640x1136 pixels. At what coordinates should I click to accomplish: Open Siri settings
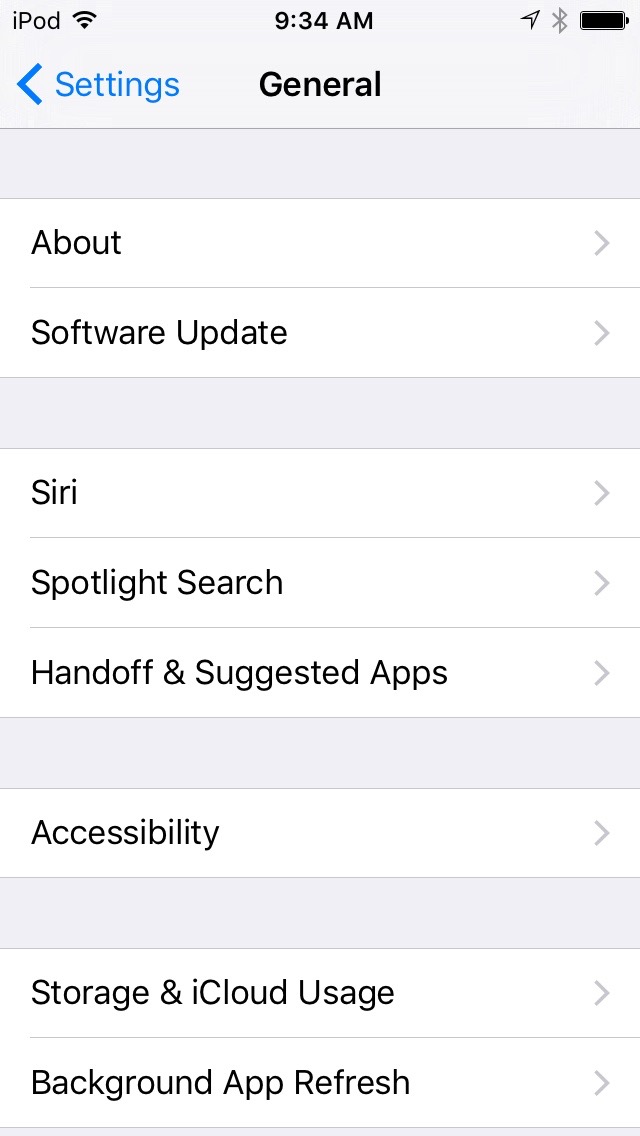pos(320,493)
